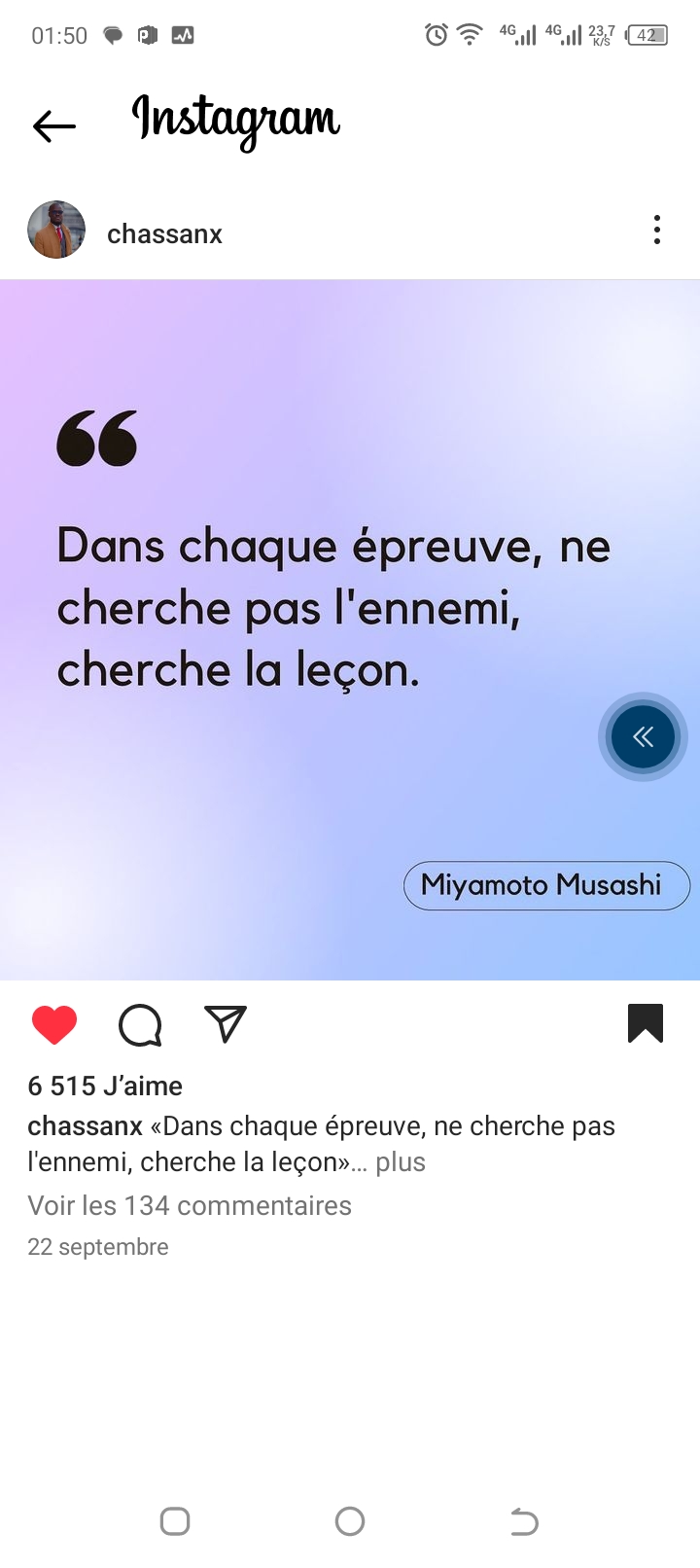
Task: Open the comment bubble icon
Action: click(x=140, y=1025)
